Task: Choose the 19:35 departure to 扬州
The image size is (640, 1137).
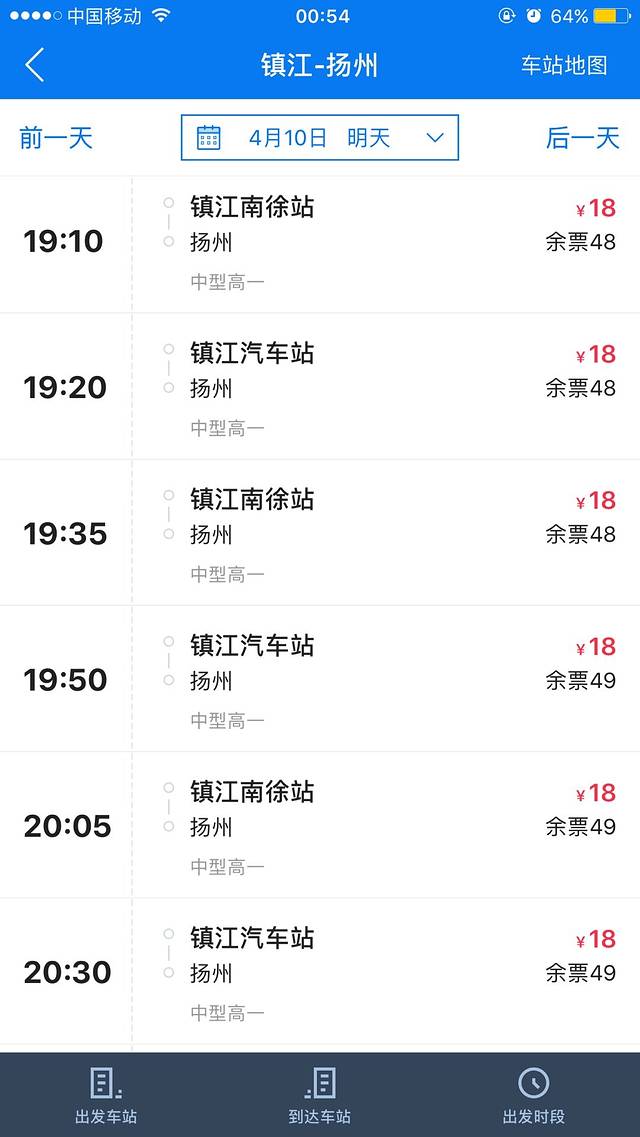Action: click(320, 534)
